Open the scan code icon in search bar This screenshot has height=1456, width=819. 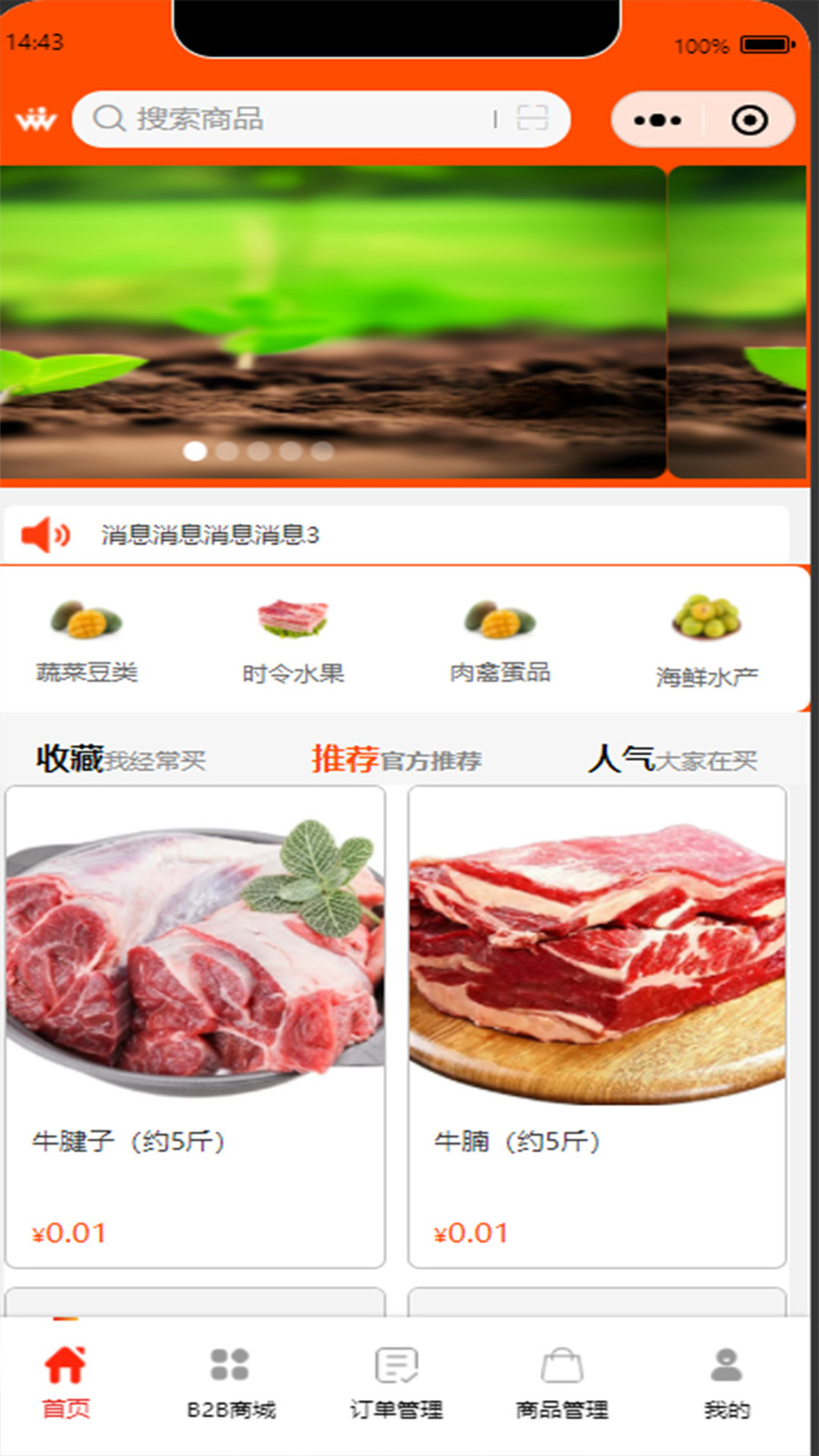(x=532, y=118)
